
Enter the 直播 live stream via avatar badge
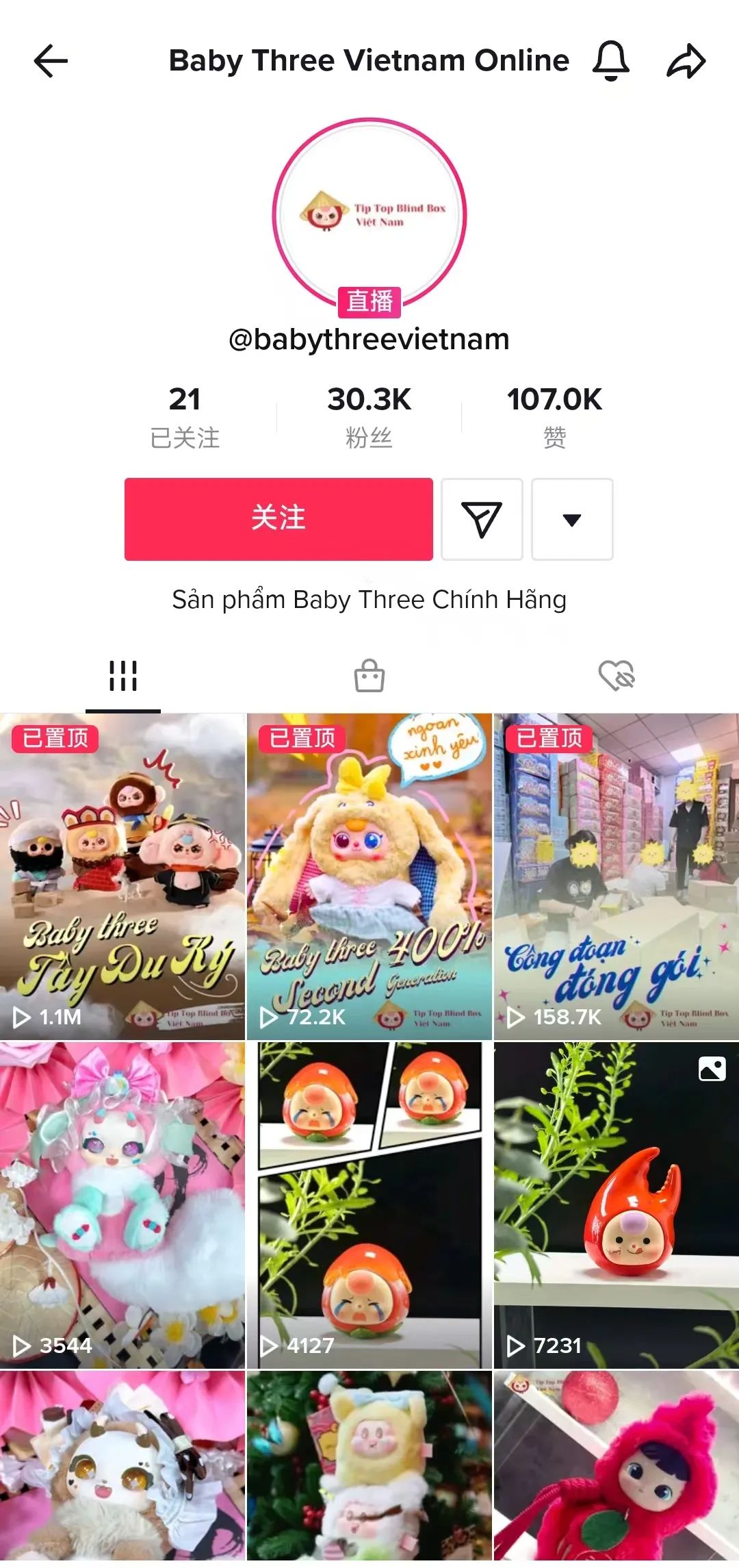[369, 301]
